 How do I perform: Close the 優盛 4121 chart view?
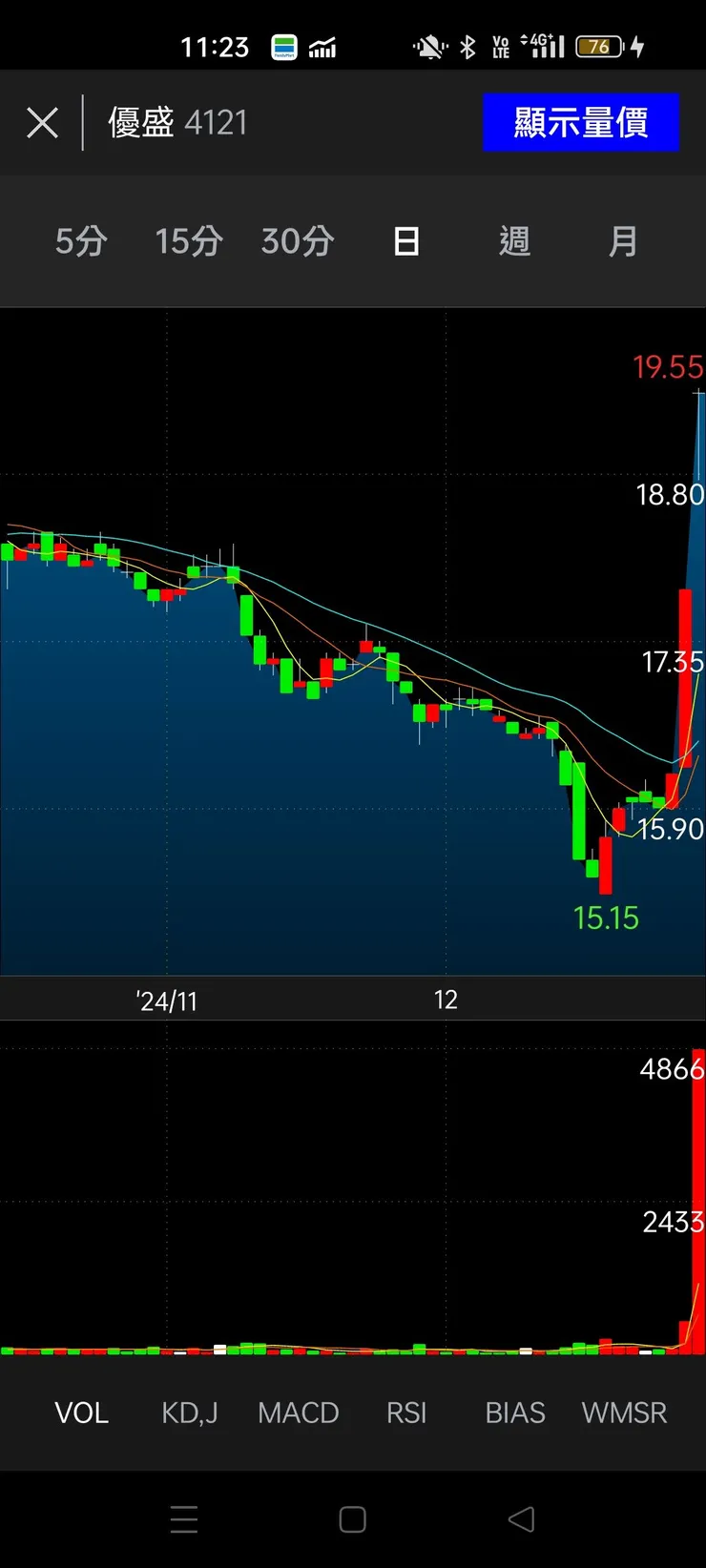(42, 123)
